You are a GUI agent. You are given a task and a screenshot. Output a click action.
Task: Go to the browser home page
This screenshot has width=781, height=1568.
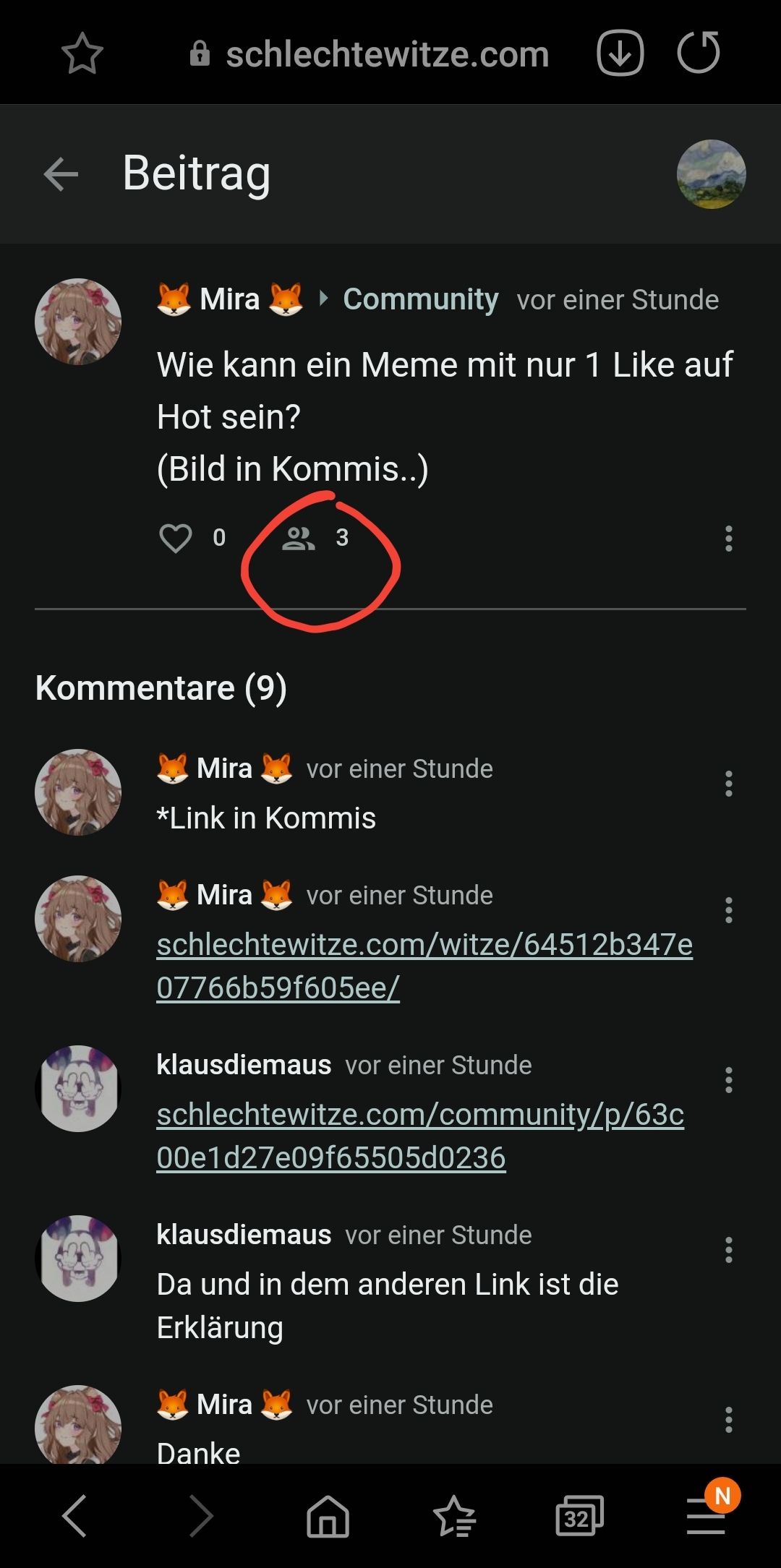pos(328,1516)
